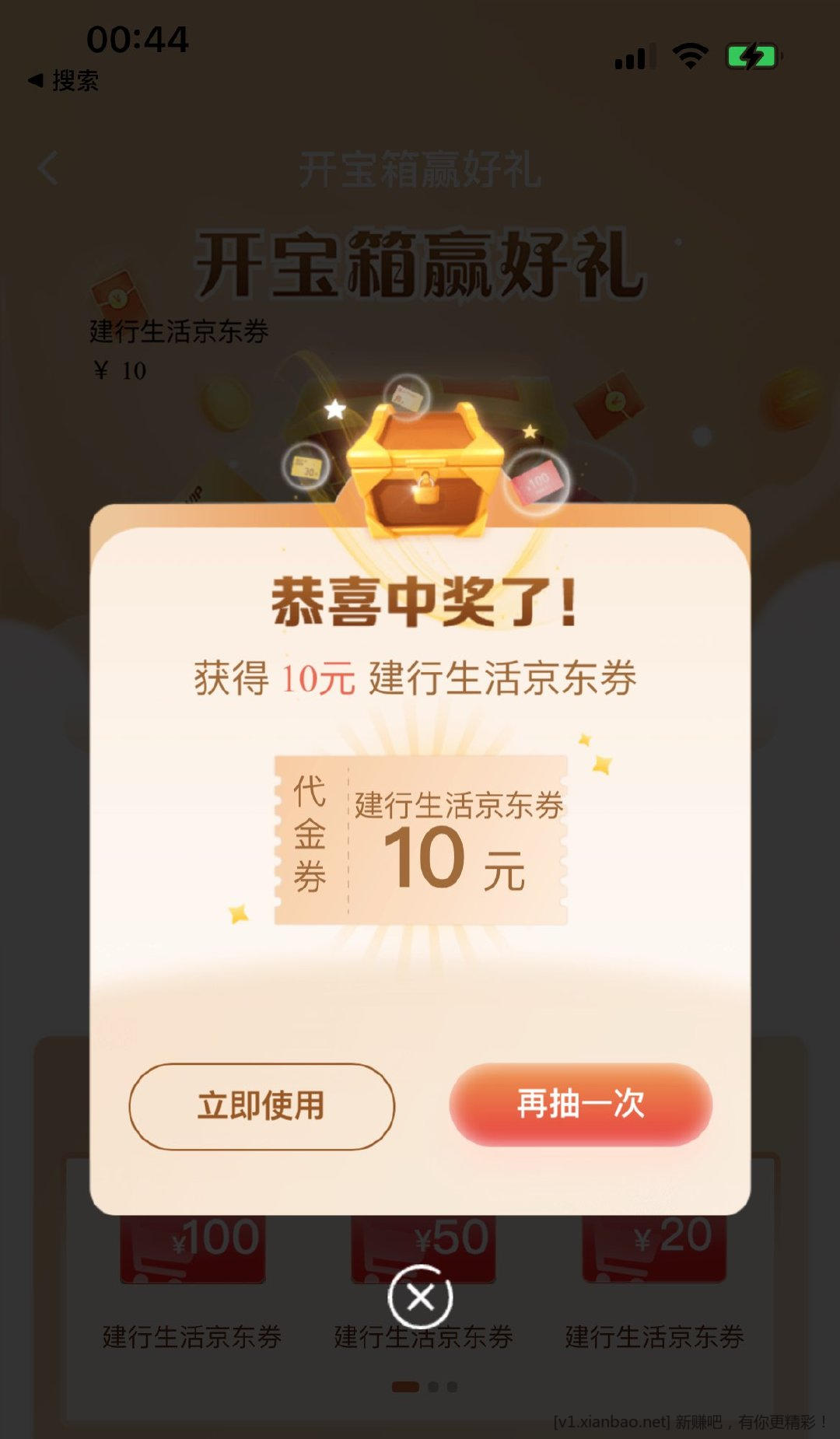Tap 再抽一次 to draw again
The width and height of the screenshot is (840, 1439).
[x=580, y=1104]
